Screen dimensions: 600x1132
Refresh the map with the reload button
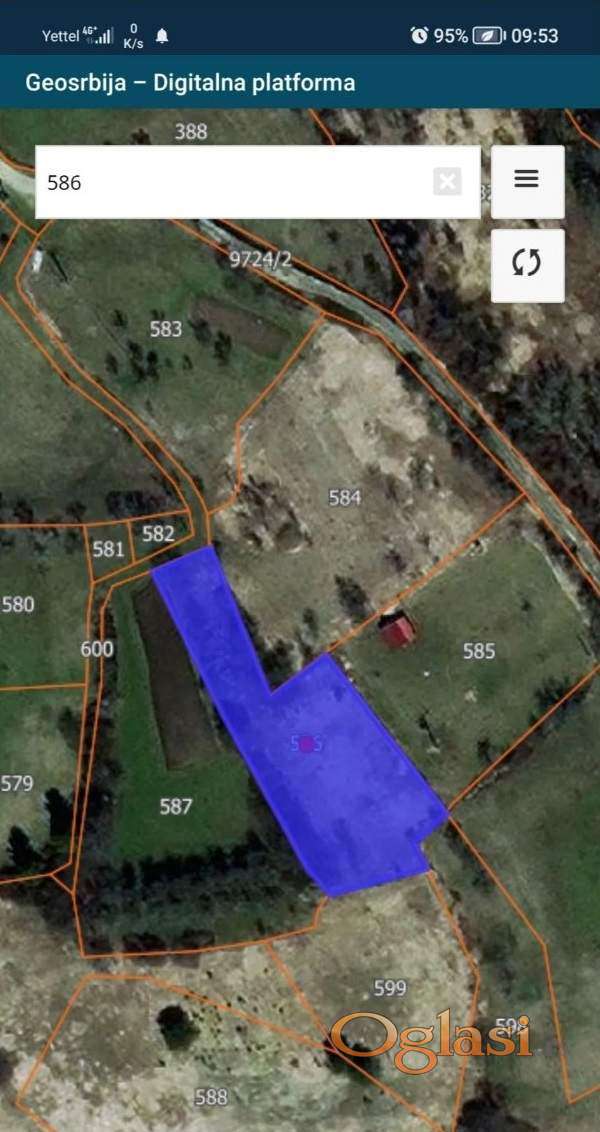[x=527, y=264]
